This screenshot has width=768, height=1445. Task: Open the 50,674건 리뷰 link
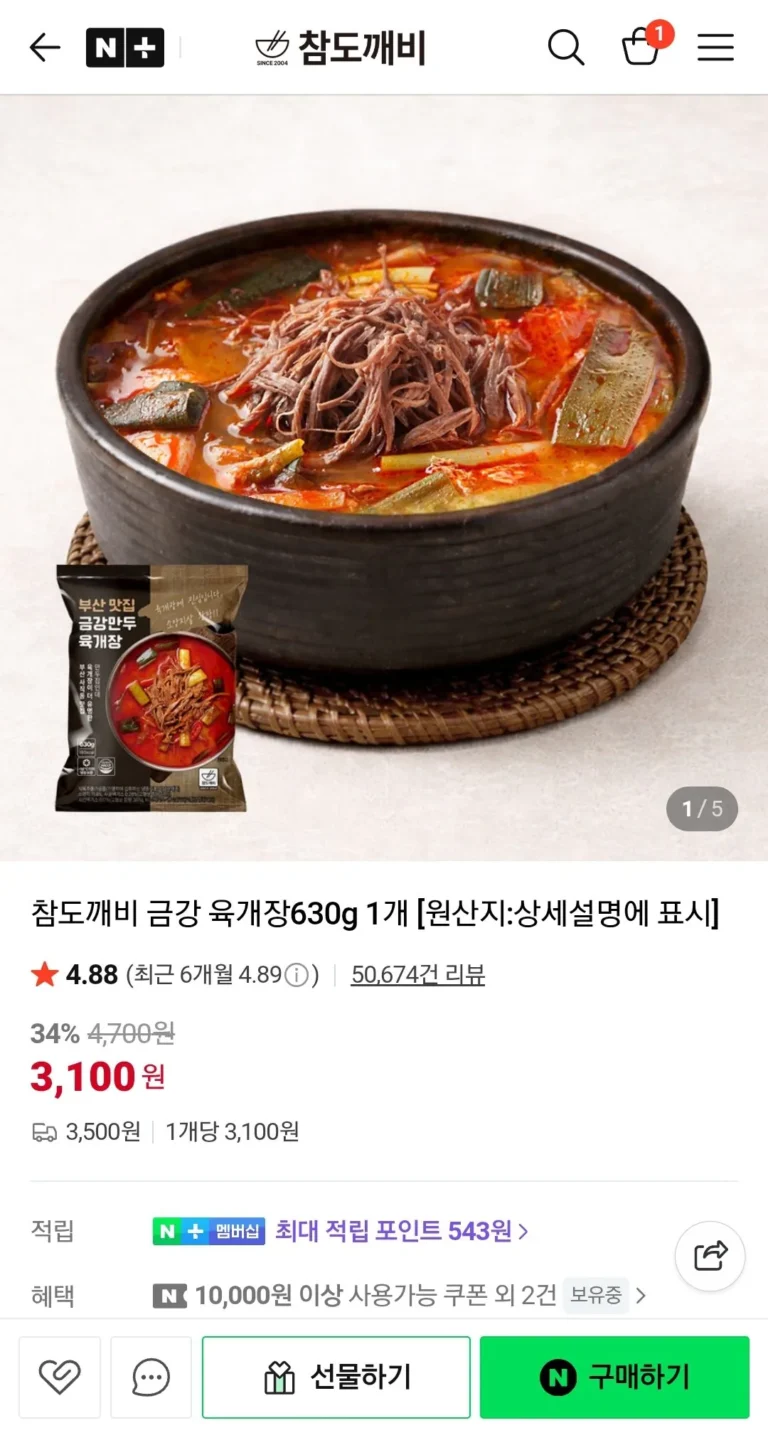(x=417, y=975)
